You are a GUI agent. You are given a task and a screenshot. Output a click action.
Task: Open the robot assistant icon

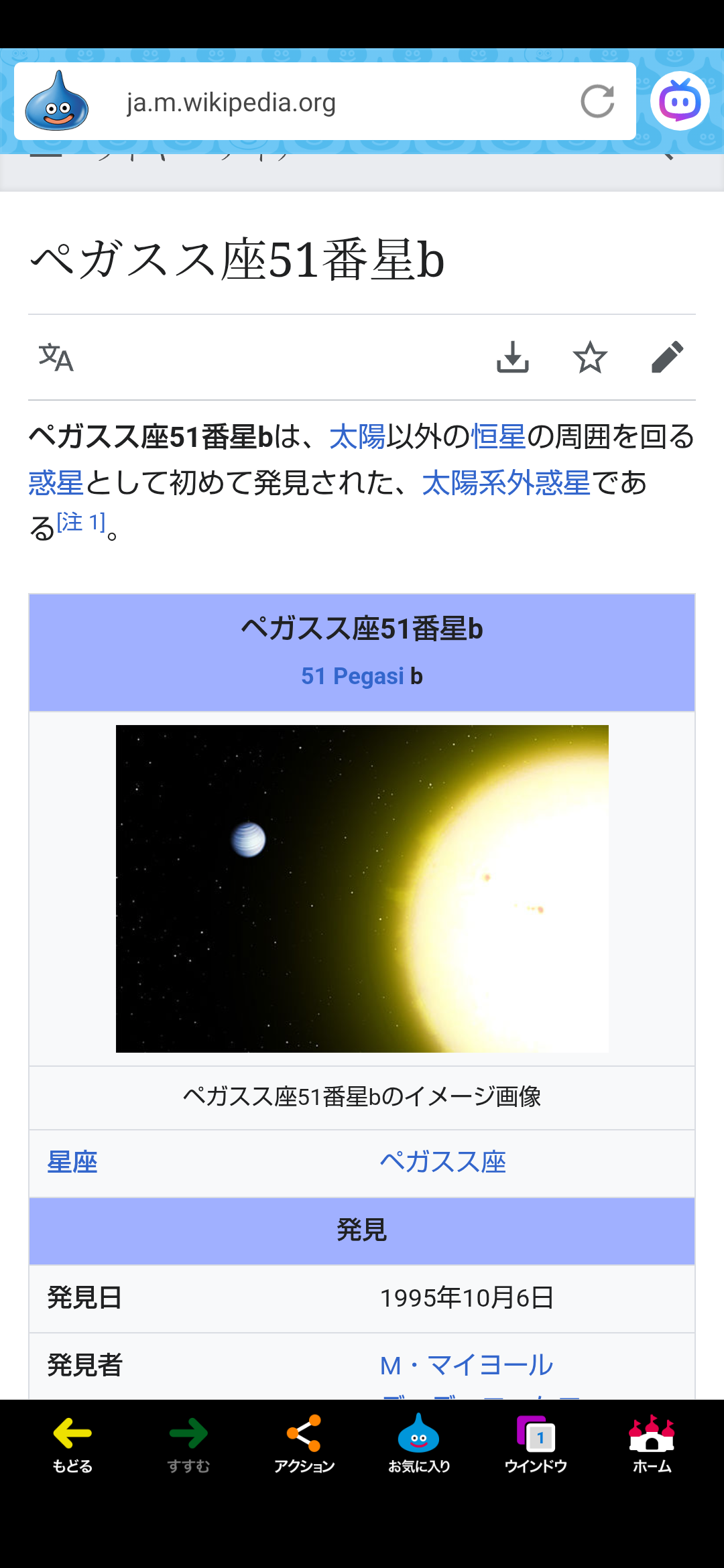[680, 101]
